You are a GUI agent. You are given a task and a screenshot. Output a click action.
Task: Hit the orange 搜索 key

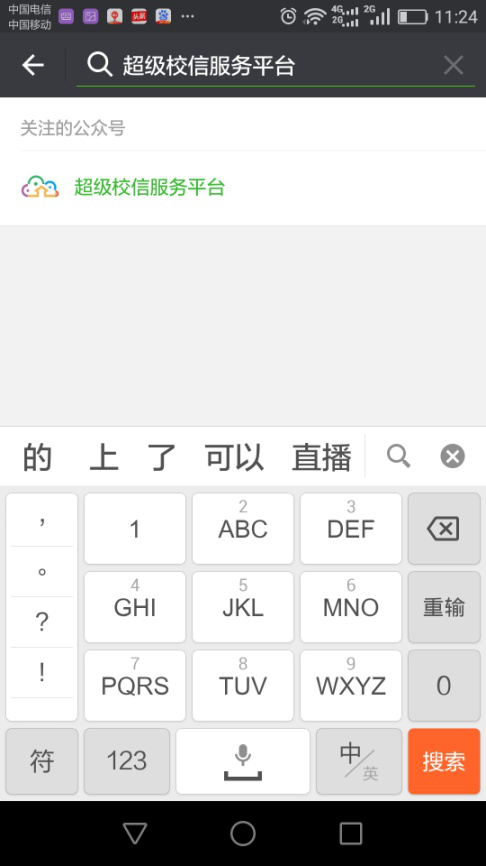(x=444, y=761)
